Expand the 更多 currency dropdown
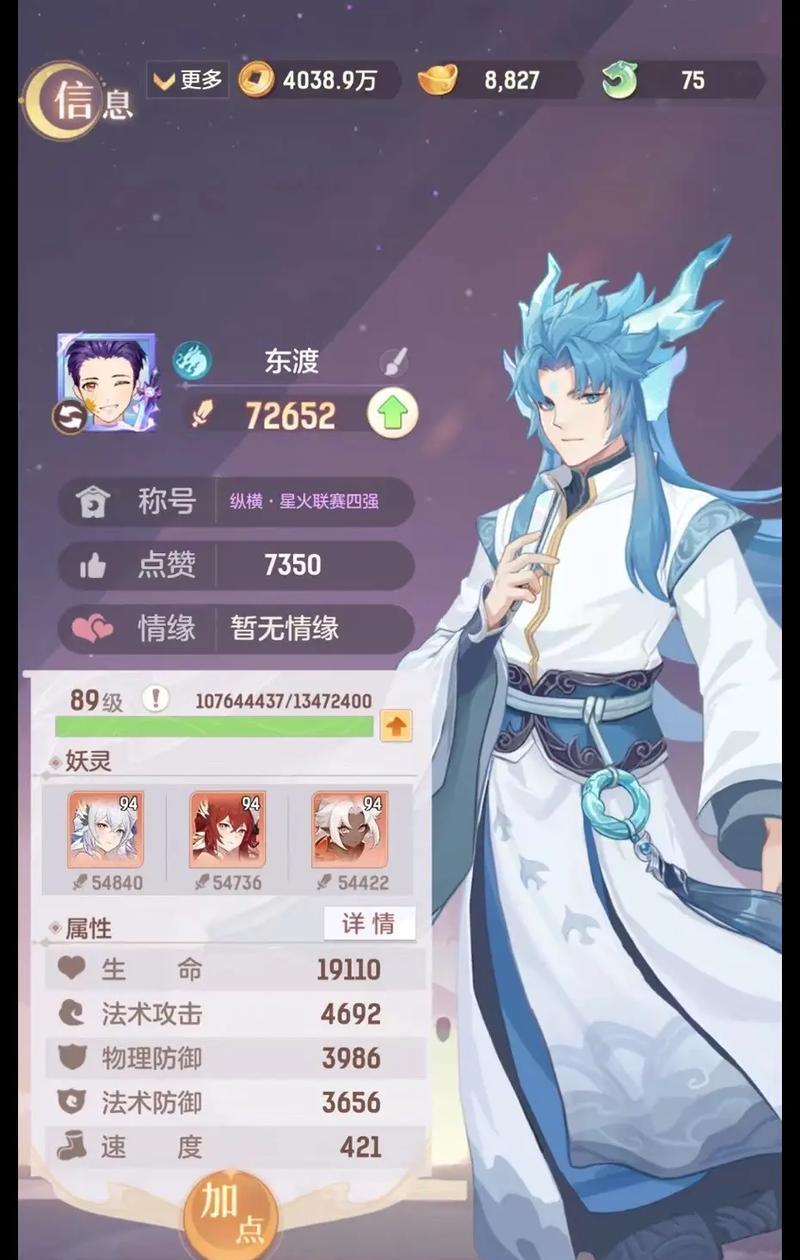Viewport: 800px width, 1260px height. [x=188, y=80]
